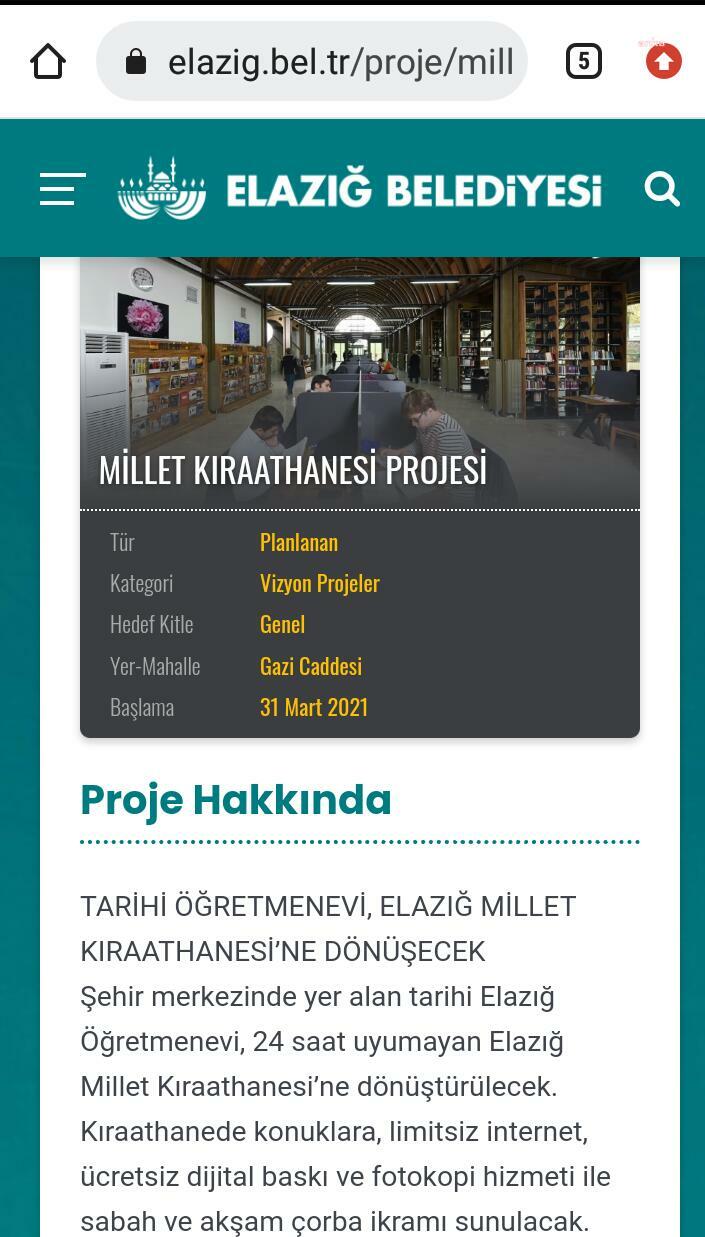Tap the red browser update icon
This screenshot has width=705, height=1237.
663,62
